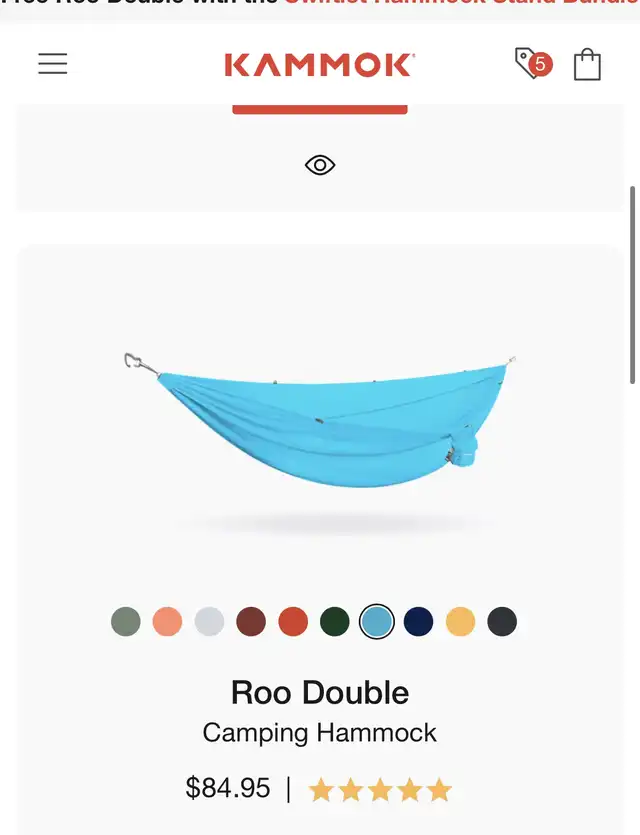Select the light gray color swatch
The height and width of the screenshot is (835, 640).
(x=209, y=622)
